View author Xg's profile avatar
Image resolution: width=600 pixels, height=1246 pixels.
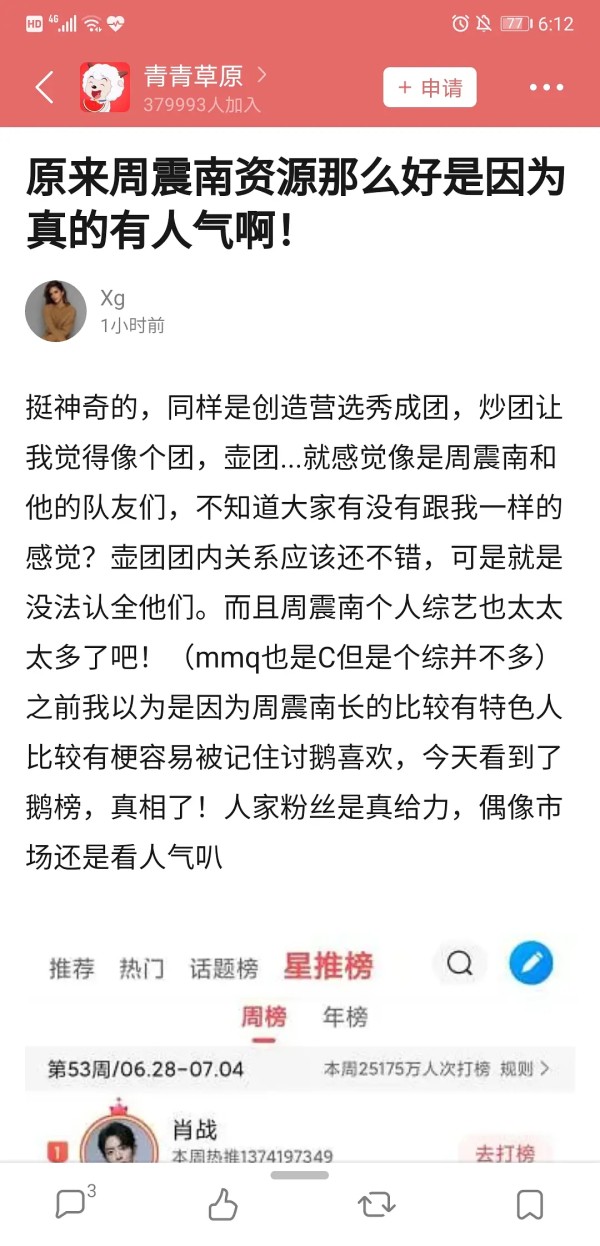[56, 311]
